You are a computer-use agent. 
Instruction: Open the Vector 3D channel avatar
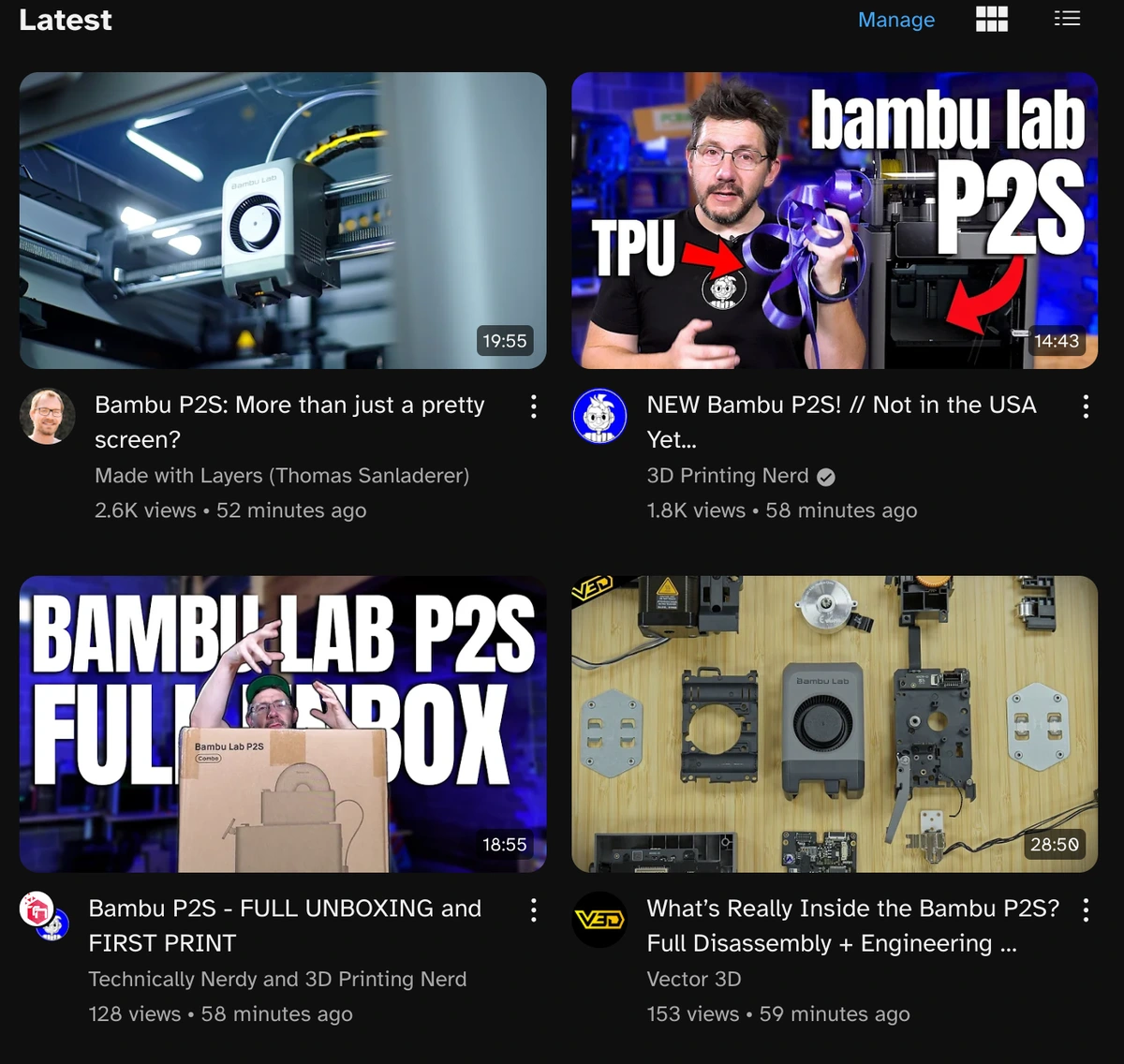[599, 920]
